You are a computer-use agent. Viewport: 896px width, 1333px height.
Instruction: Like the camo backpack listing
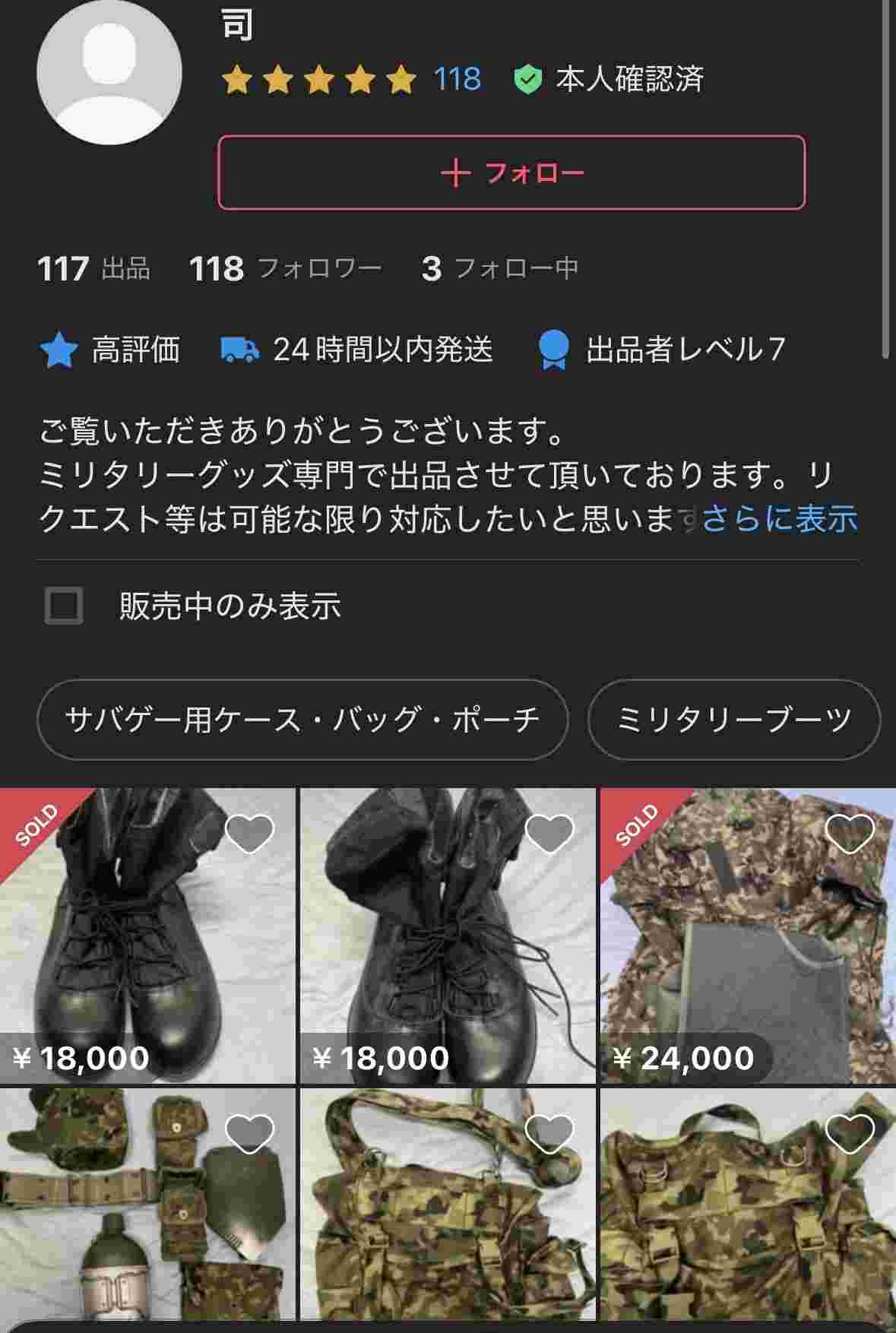pos(850,1133)
